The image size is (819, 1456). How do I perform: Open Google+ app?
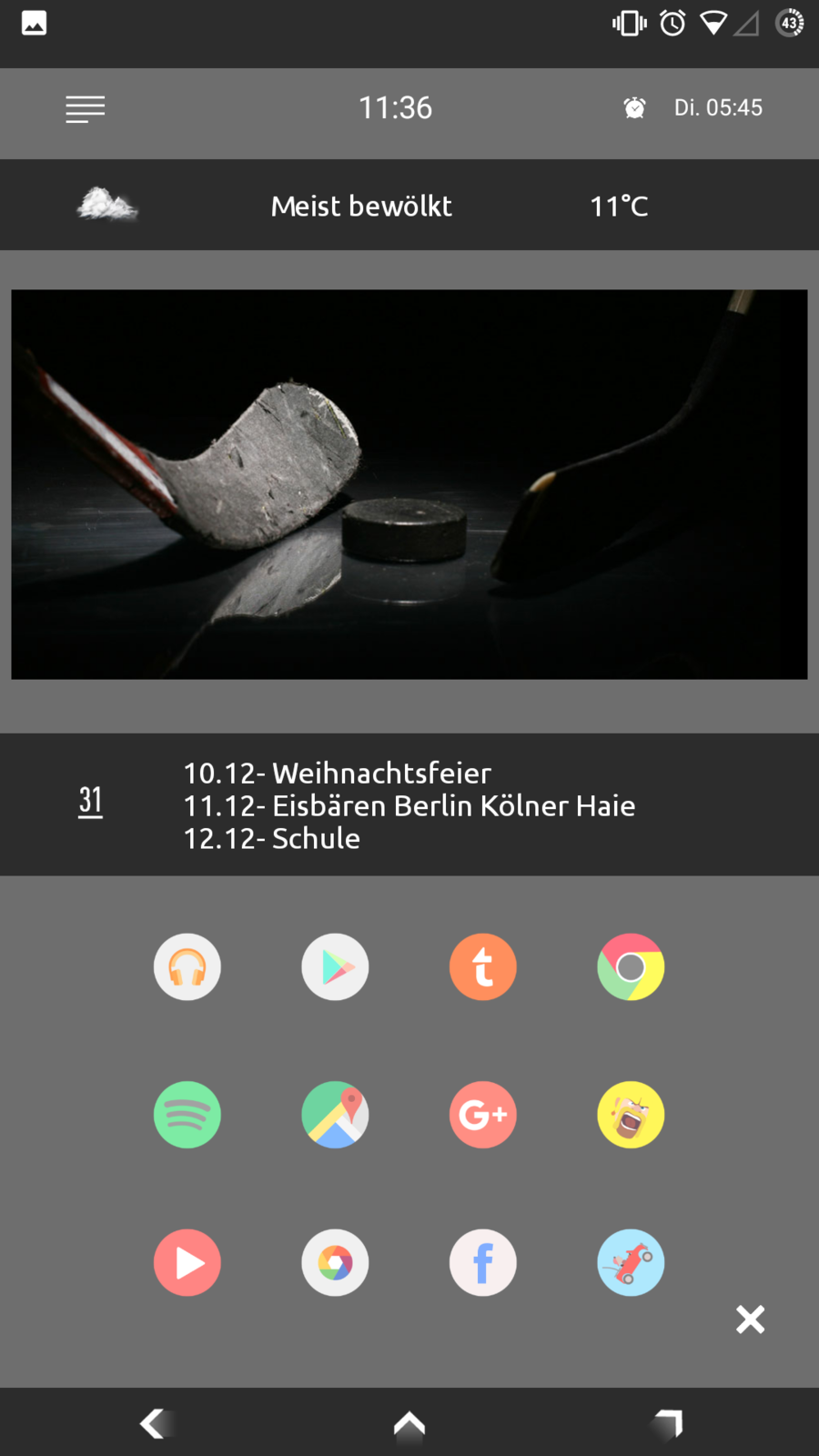(x=482, y=1115)
